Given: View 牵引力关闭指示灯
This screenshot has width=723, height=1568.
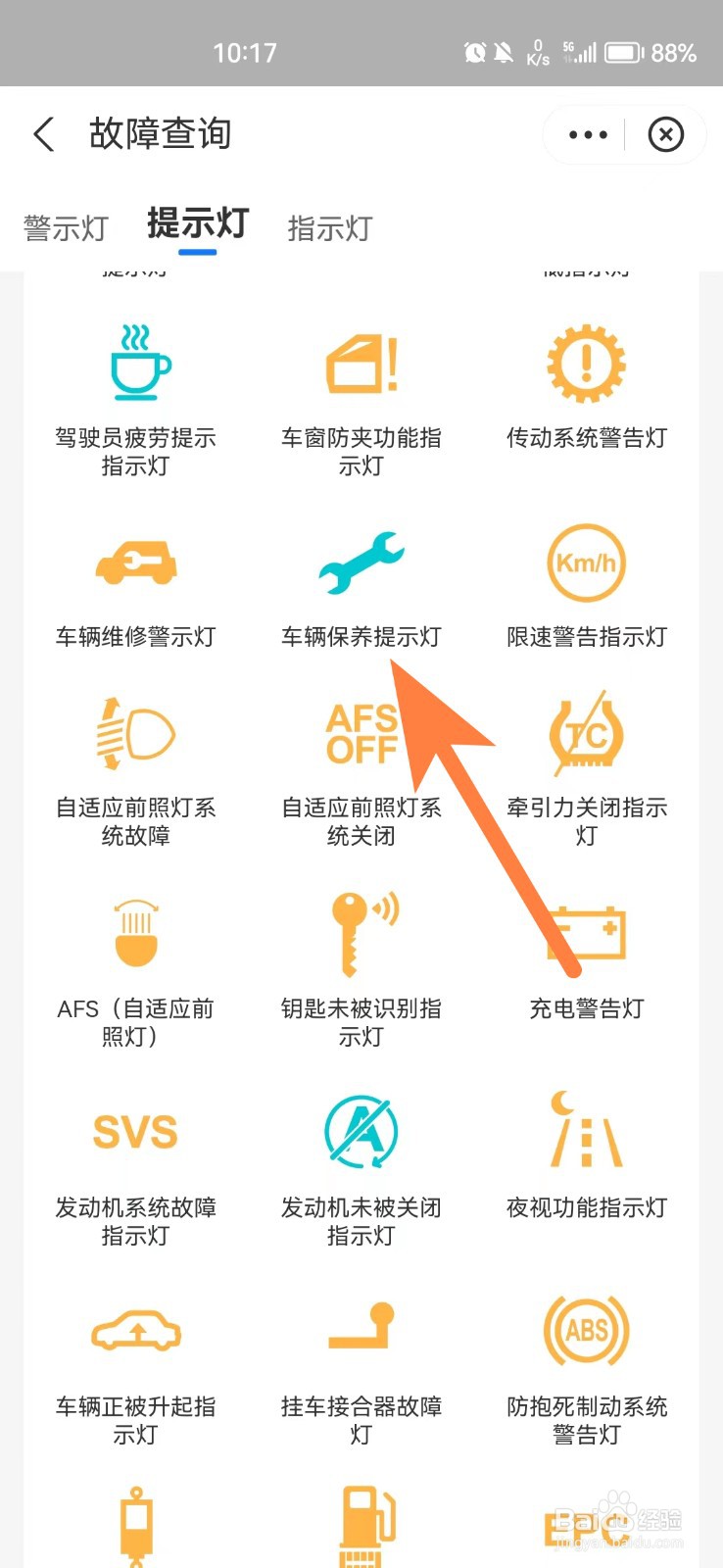Looking at the screenshot, I should 587,771.
